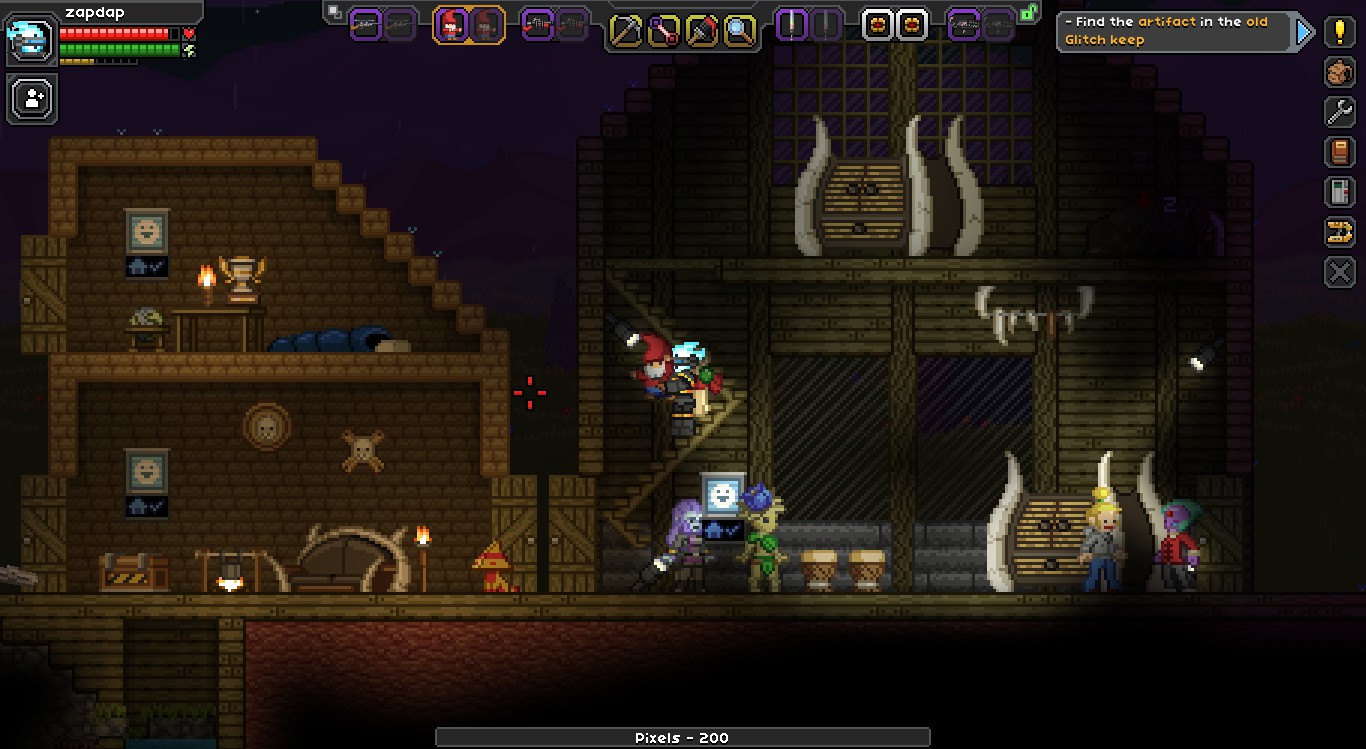
Task: Select the pickaxe matter manipulator tool
Action: click(x=626, y=30)
